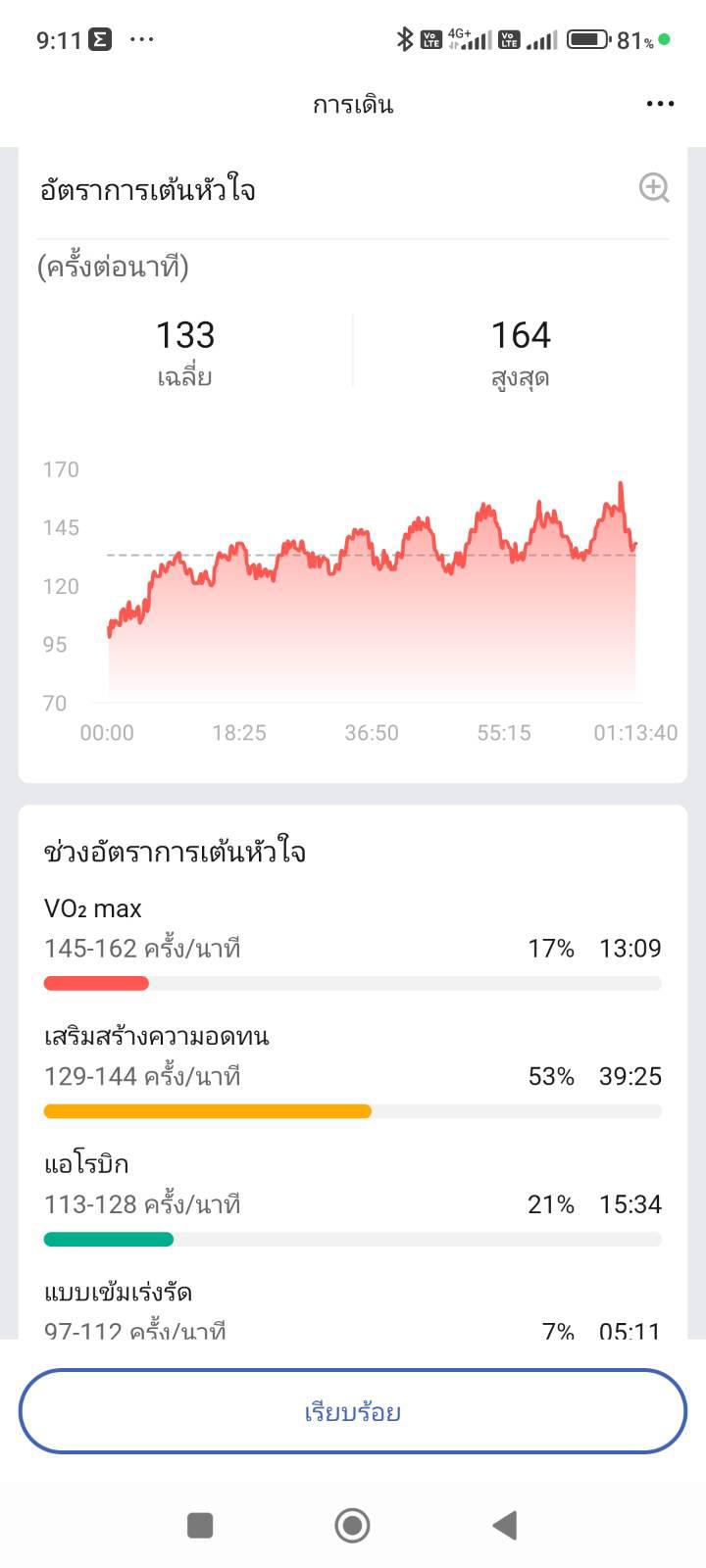Zoom into the heart rate chart

[x=654, y=187]
